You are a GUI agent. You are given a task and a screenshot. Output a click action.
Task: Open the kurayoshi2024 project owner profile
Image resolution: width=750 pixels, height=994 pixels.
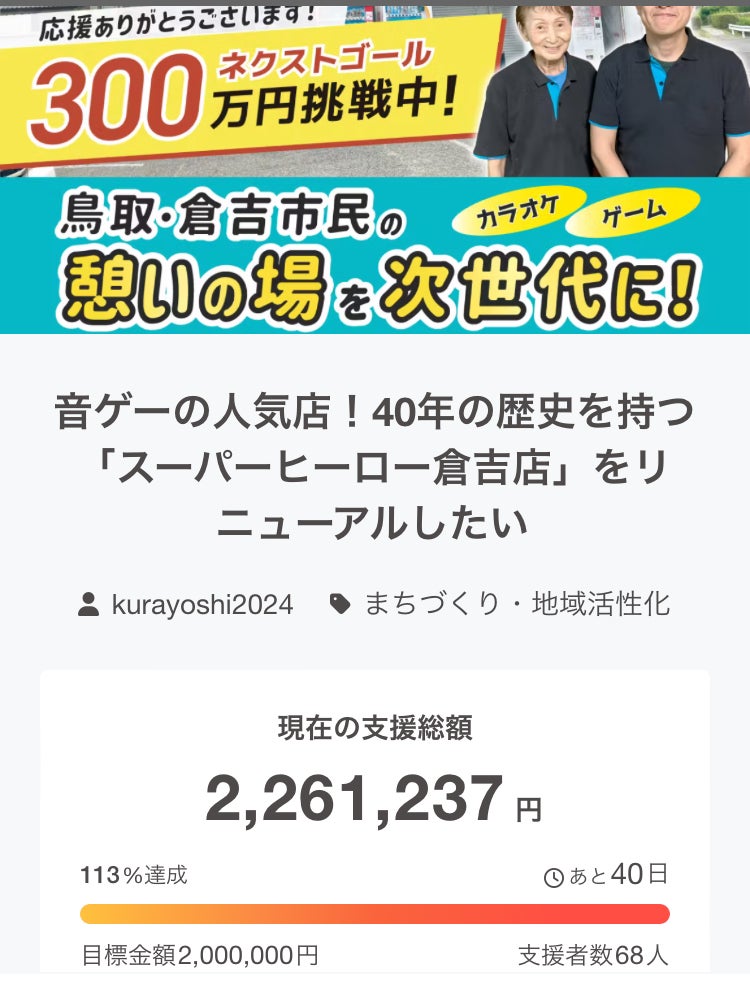click(202, 605)
